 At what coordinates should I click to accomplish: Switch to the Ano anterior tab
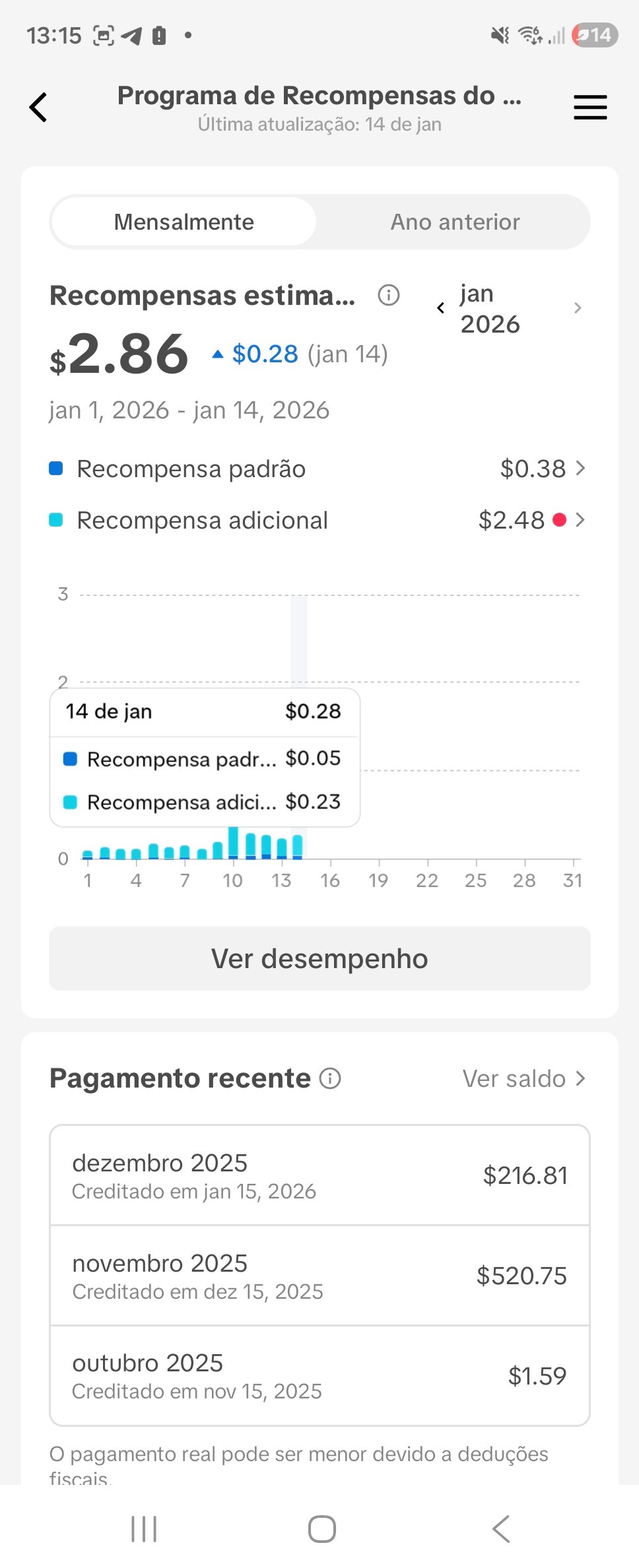(x=455, y=222)
